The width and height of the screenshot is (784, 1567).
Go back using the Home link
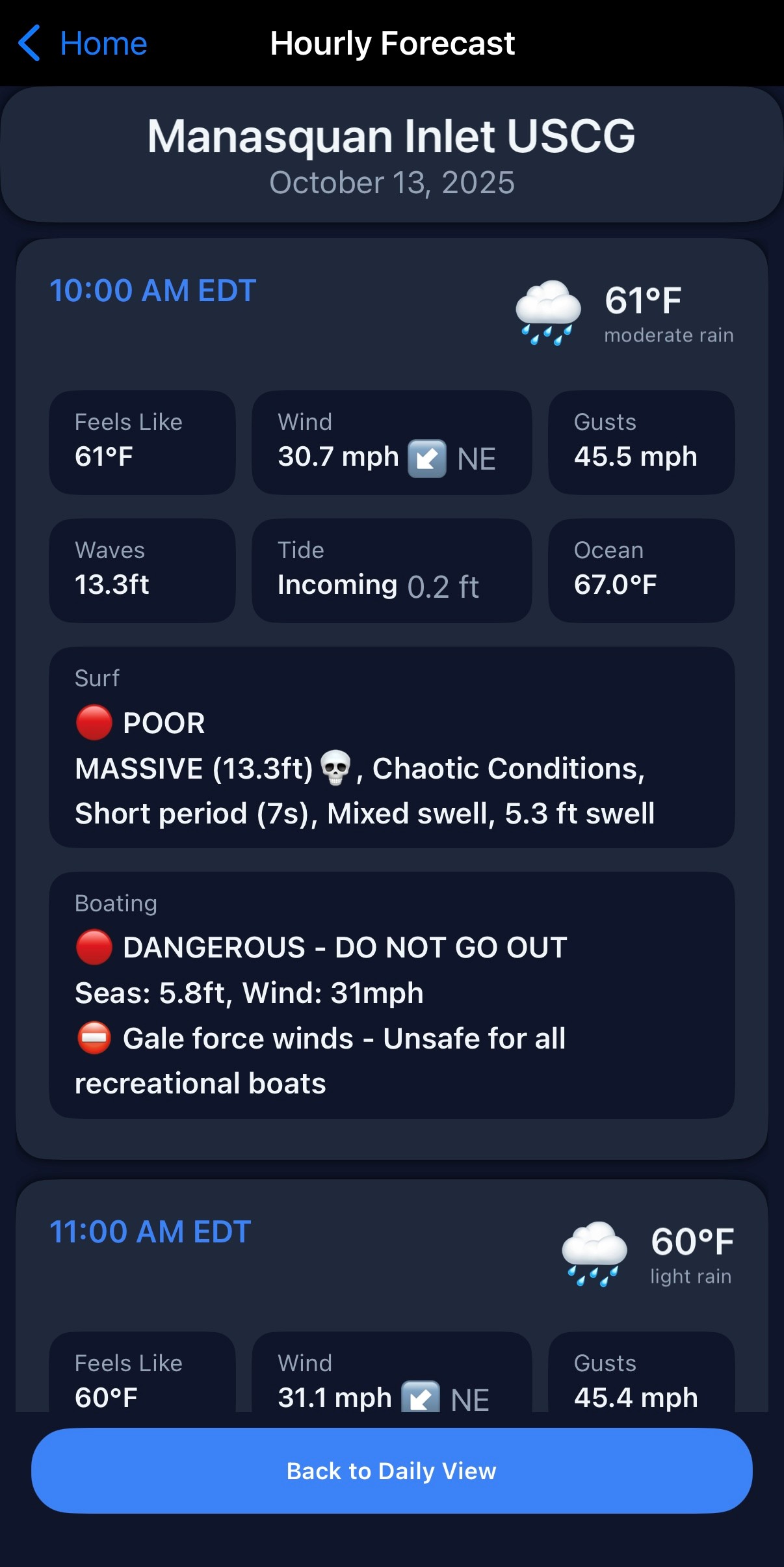point(103,43)
